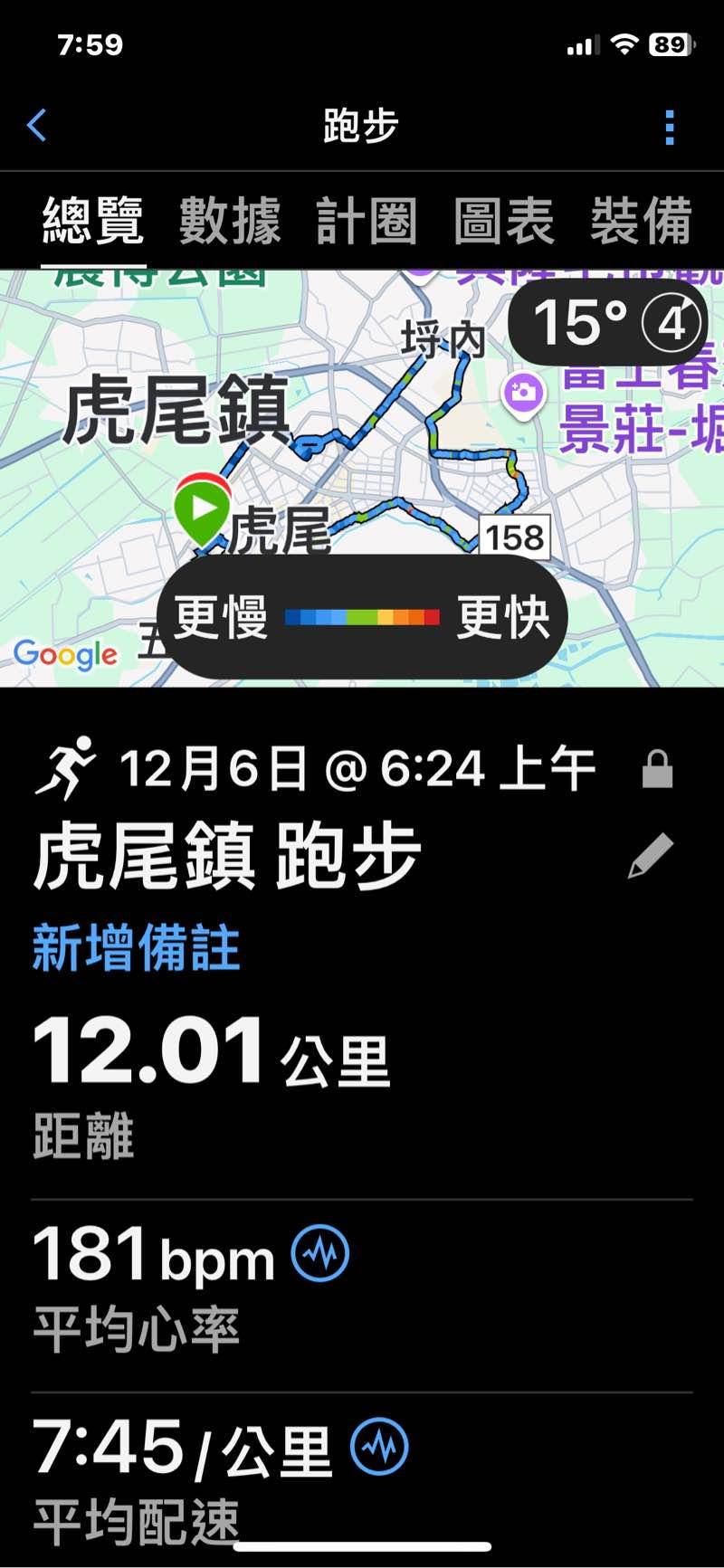Switch to the 數據 tab

click(x=230, y=221)
